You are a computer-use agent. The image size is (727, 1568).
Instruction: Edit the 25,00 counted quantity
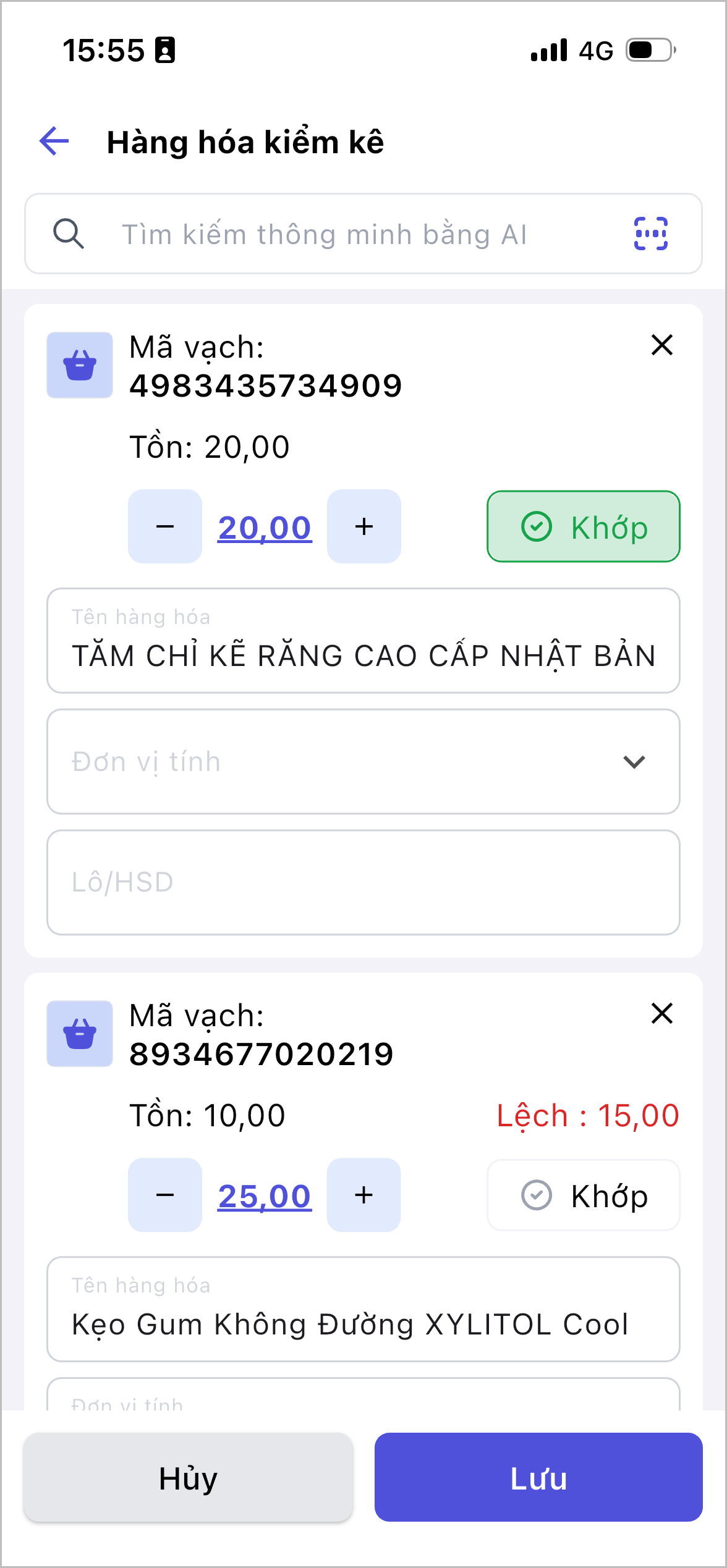[265, 1196]
